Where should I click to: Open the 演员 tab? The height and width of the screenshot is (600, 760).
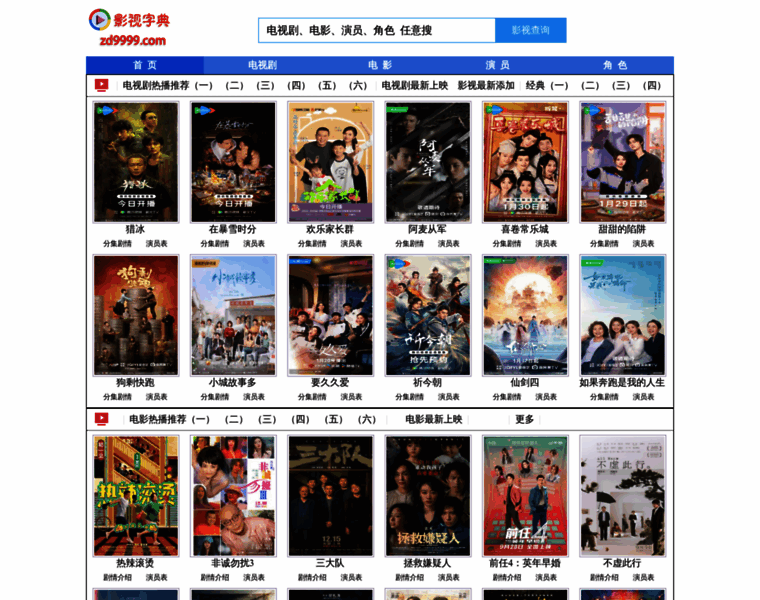pyautogui.click(x=497, y=65)
